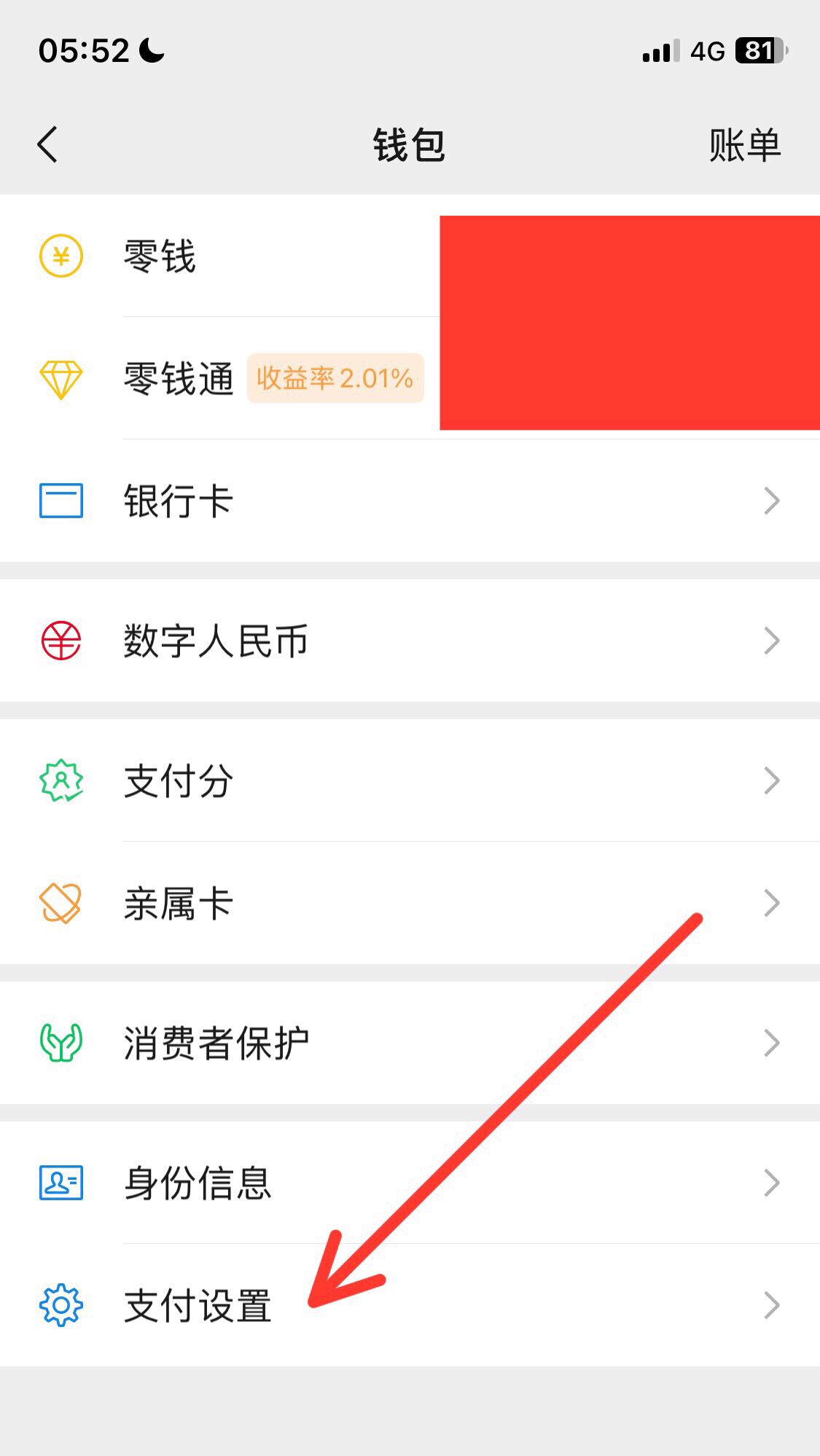The height and width of the screenshot is (1456, 820).
Task: Expand the 亲属卡 row chevron
Action: coord(770,903)
